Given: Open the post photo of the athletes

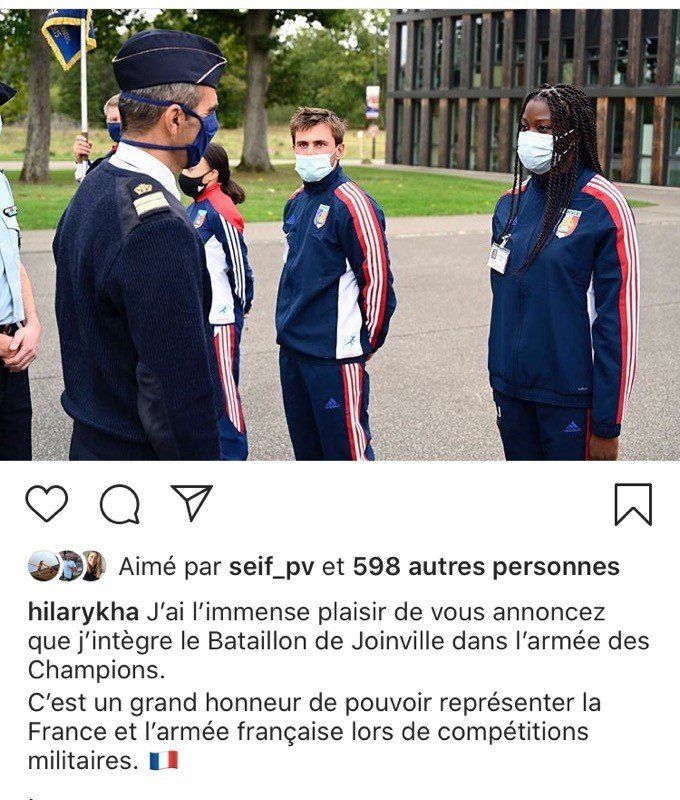Looking at the screenshot, I should click(x=340, y=235).
